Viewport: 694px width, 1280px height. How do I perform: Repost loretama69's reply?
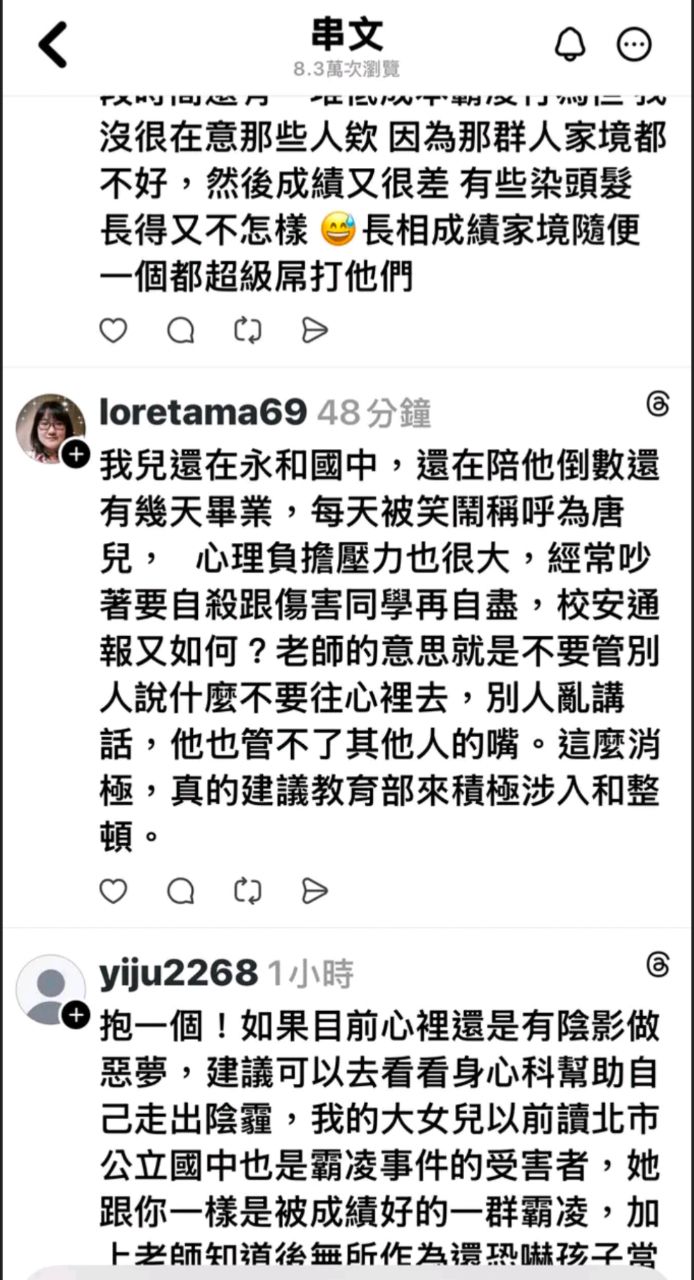coord(248,890)
